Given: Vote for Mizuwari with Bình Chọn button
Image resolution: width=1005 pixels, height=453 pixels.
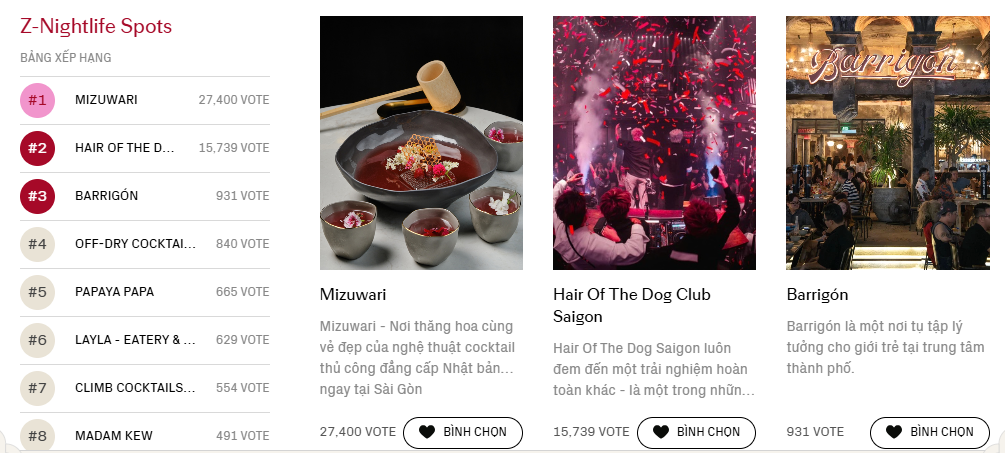Looking at the screenshot, I should click(463, 432).
